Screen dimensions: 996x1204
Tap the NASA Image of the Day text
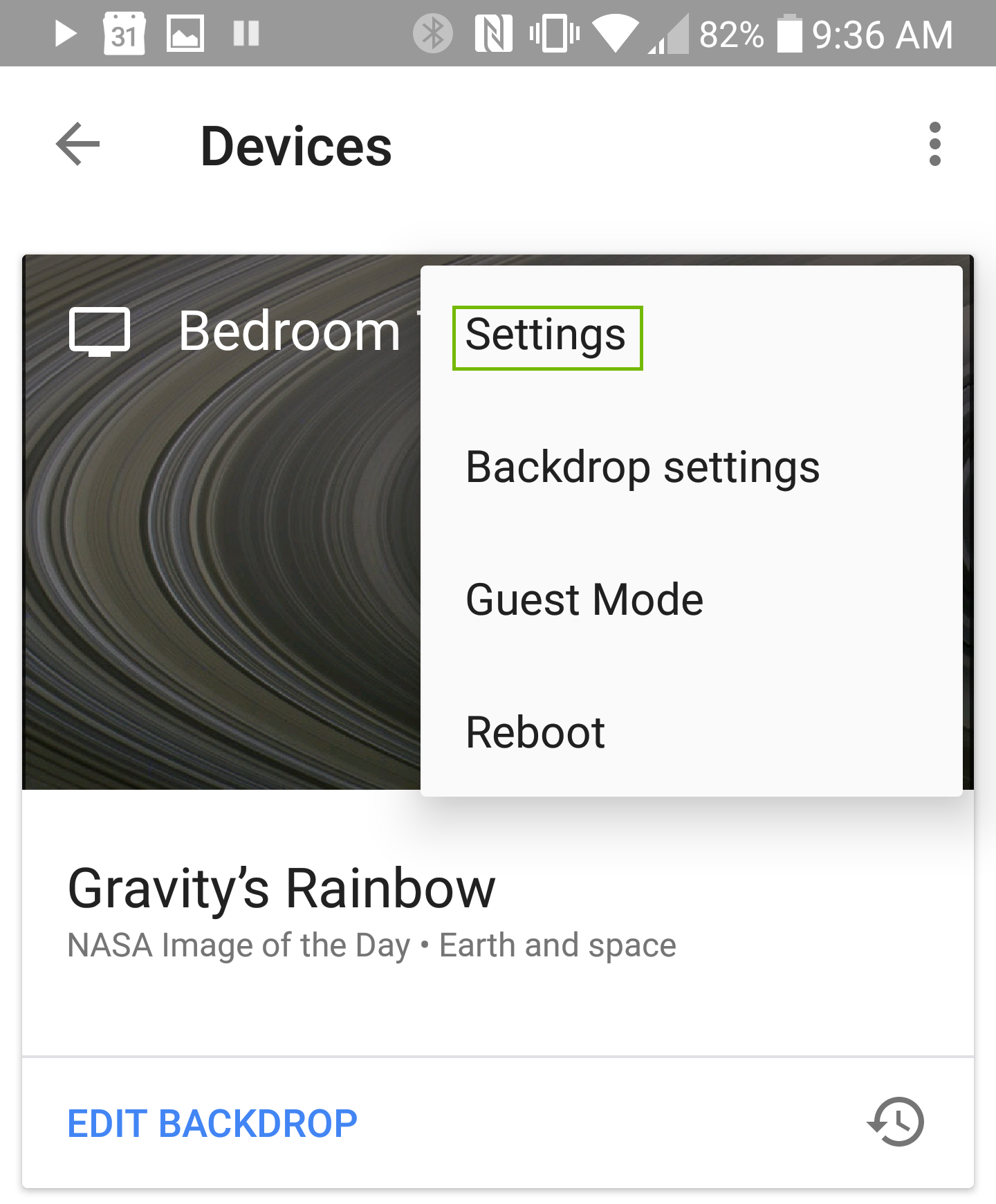click(x=370, y=945)
